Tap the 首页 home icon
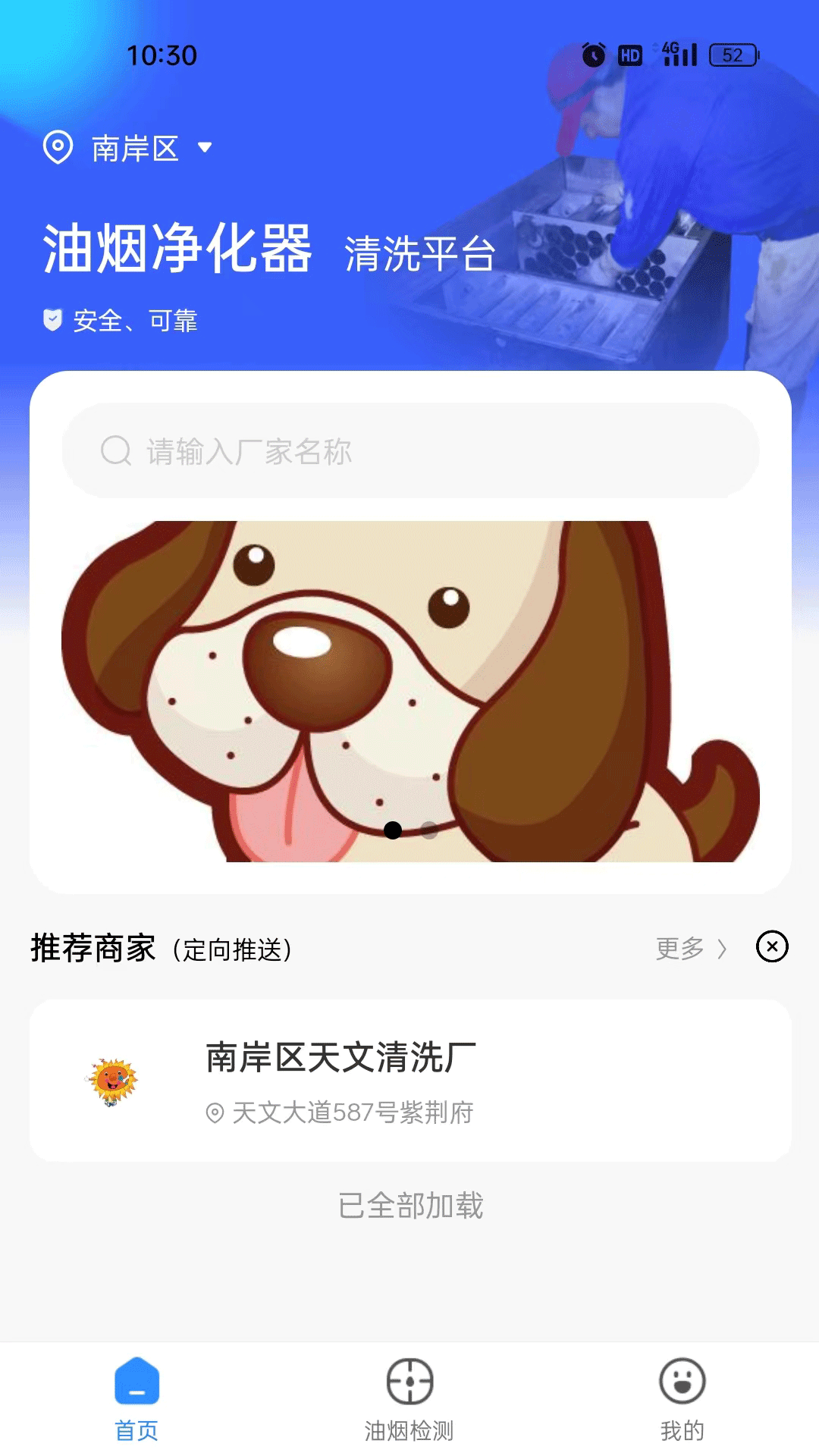The width and height of the screenshot is (819, 1456). click(136, 1382)
